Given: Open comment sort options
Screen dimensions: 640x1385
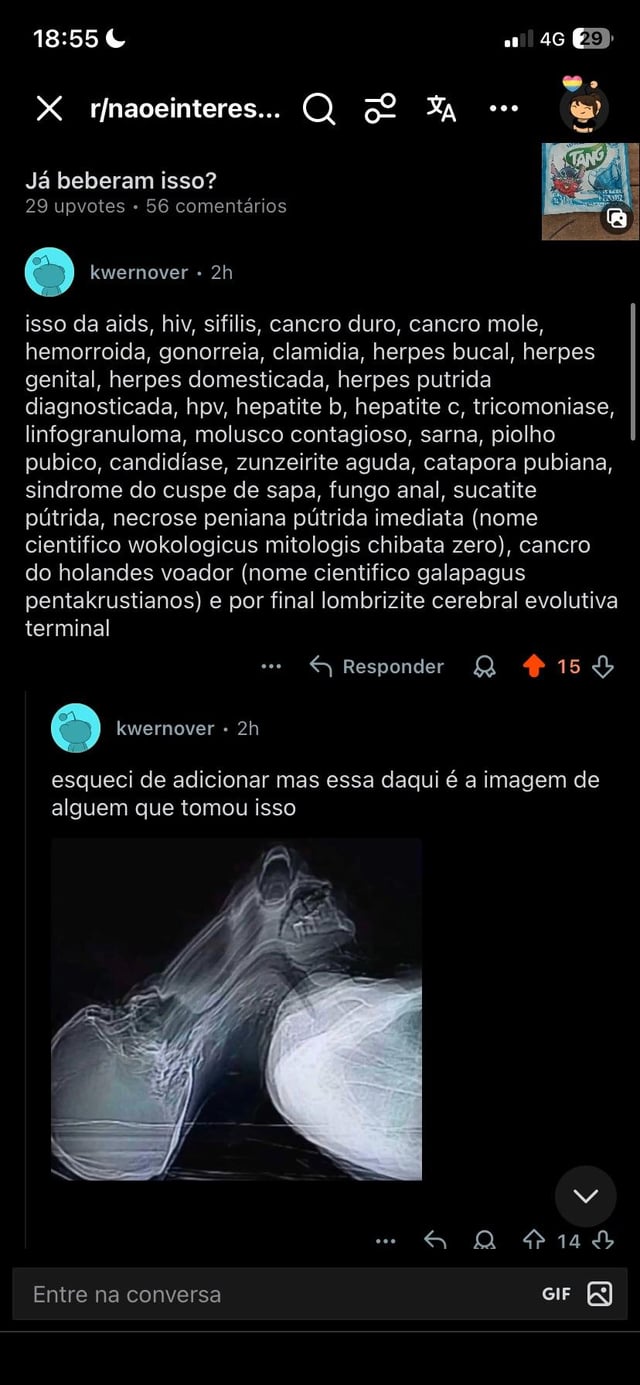Looking at the screenshot, I should pos(380,108).
